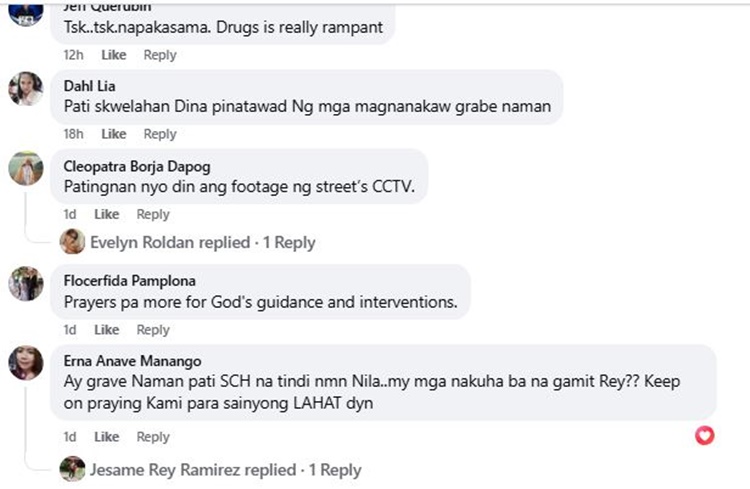This screenshot has height=489, width=750.
Task: Reply to the rampant drugs comment
Action: coord(160,55)
